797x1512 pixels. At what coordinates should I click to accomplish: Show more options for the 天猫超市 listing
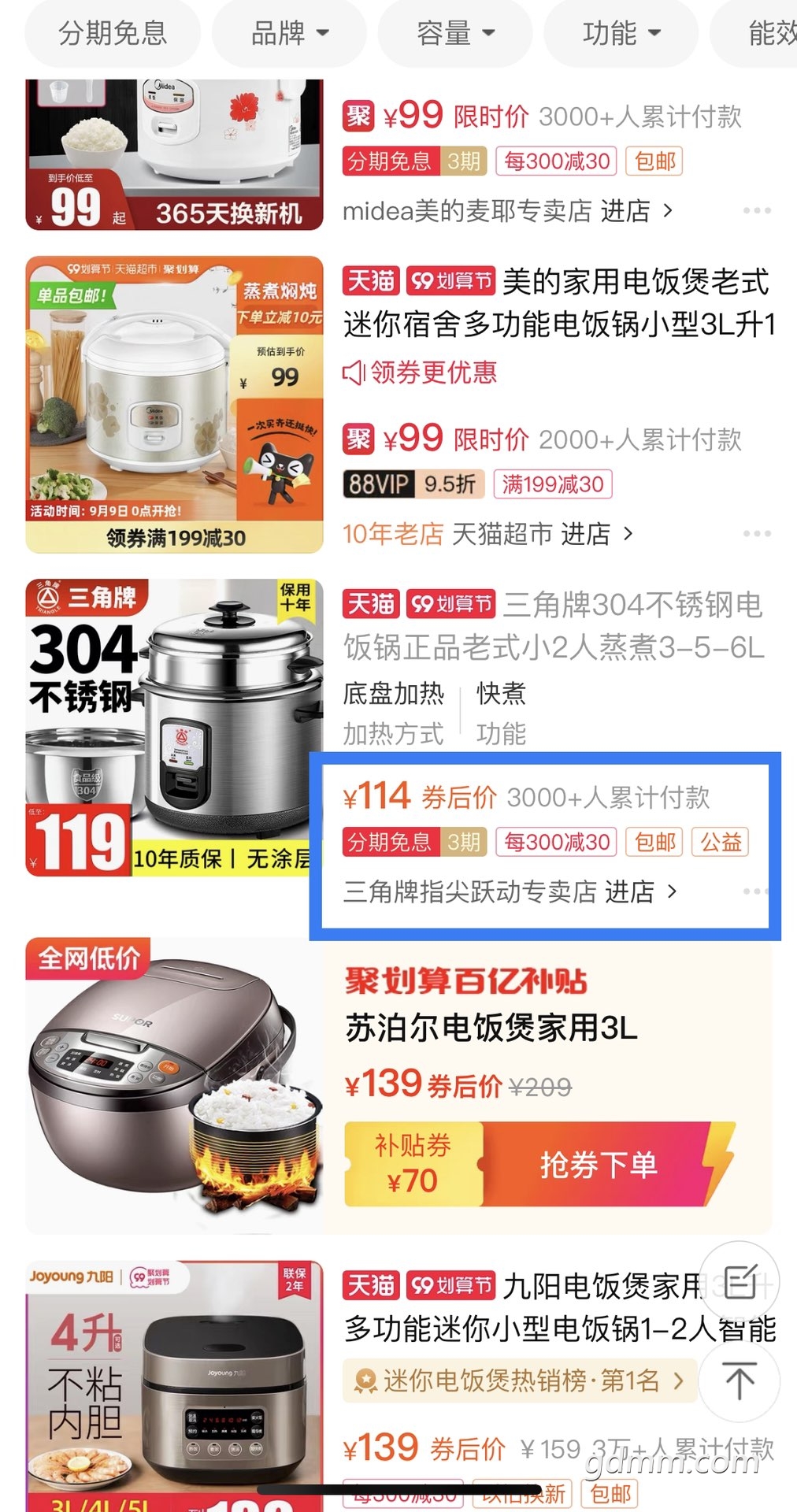point(756,534)
